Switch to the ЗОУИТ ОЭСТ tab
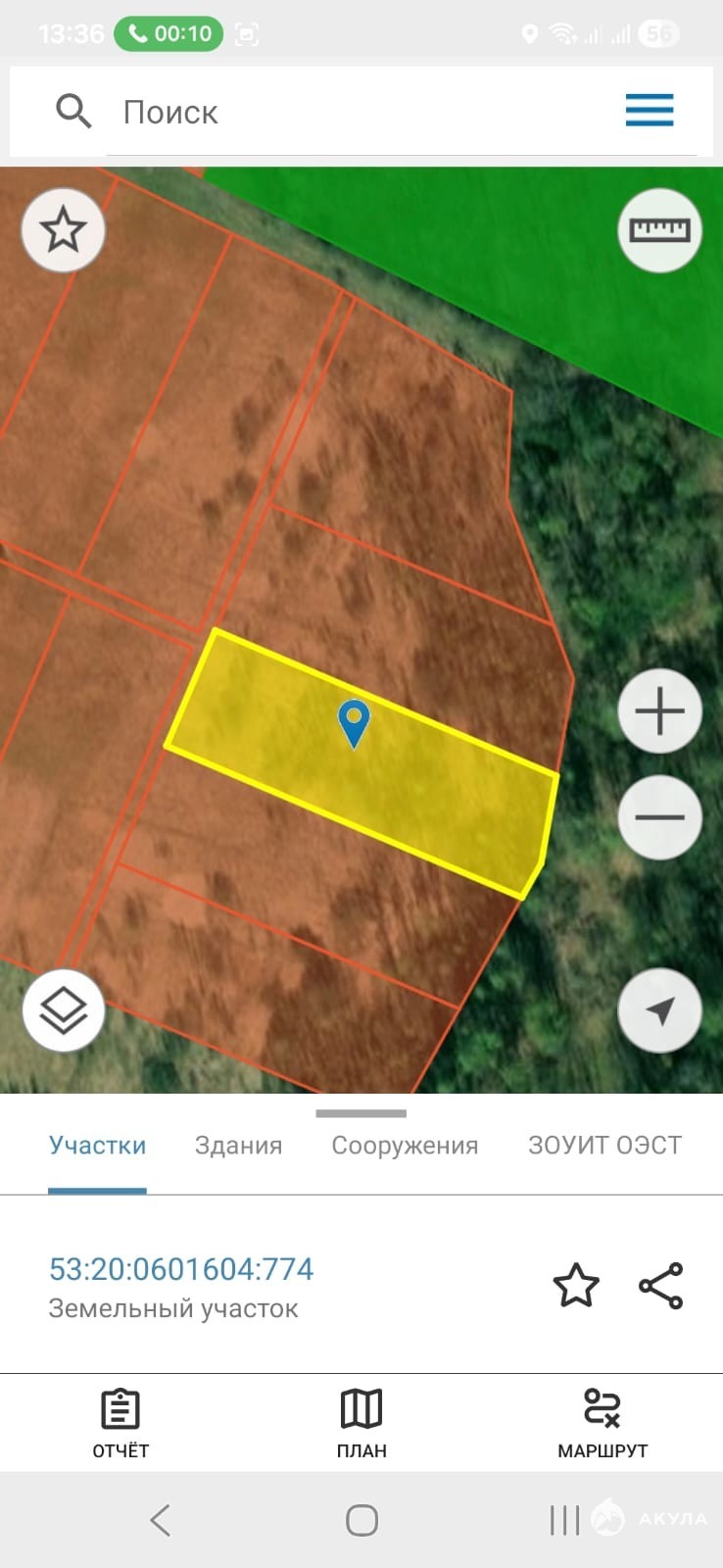Screen dimensions: 723x1568 (604, 1146)
